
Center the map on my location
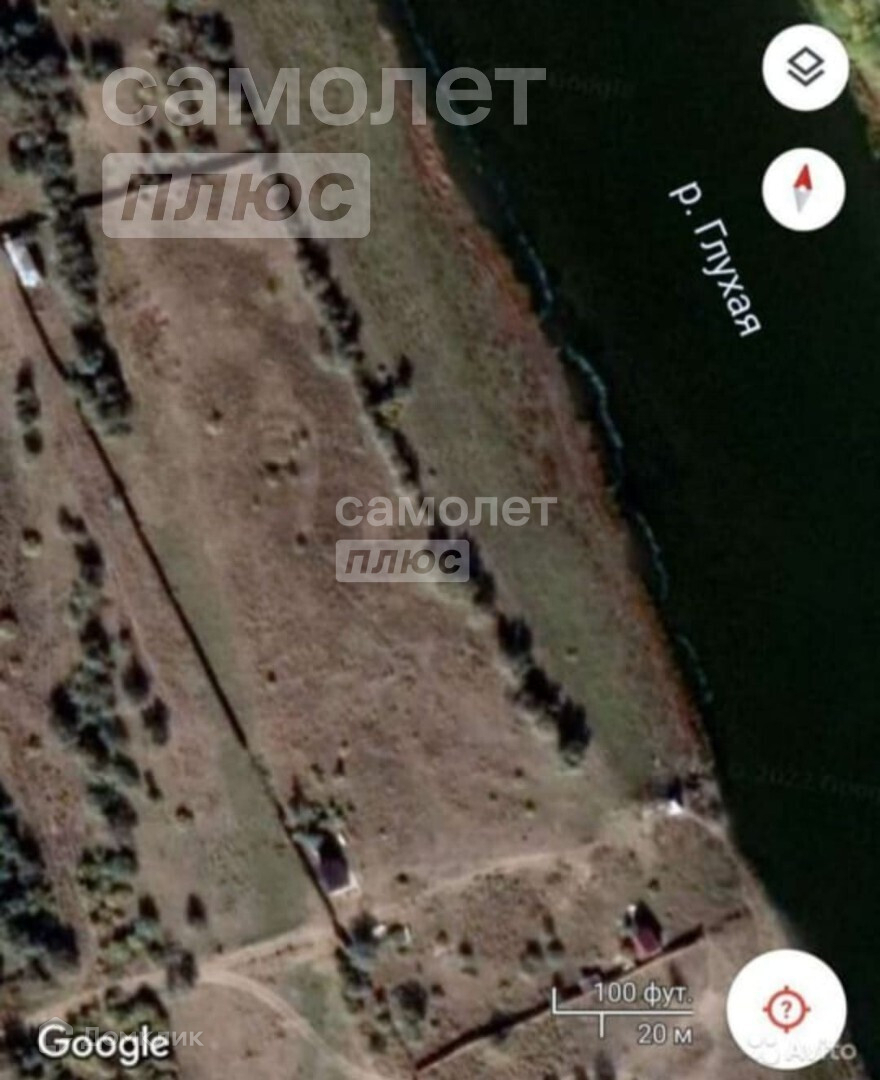786,1008
